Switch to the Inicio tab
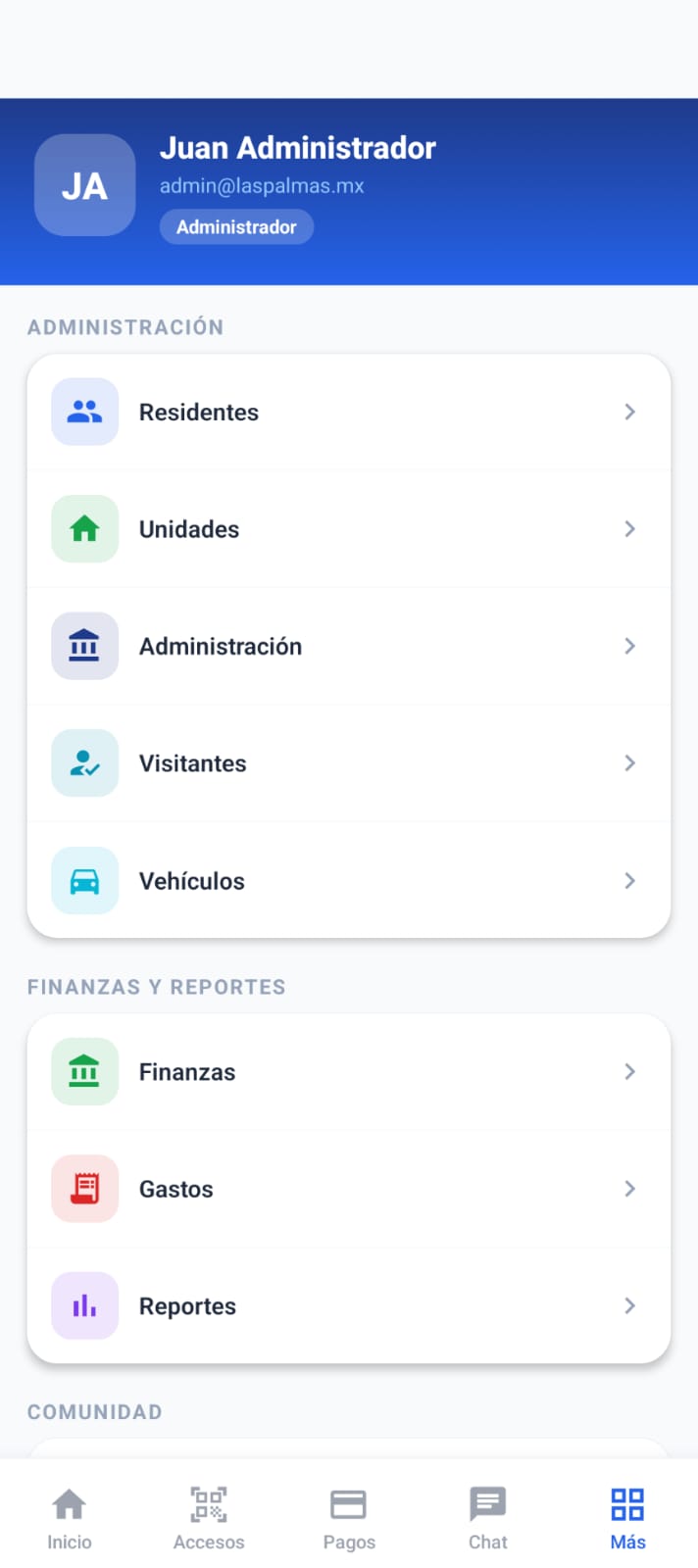The width and height of the screenshot is (698, 1568). 70,1517
